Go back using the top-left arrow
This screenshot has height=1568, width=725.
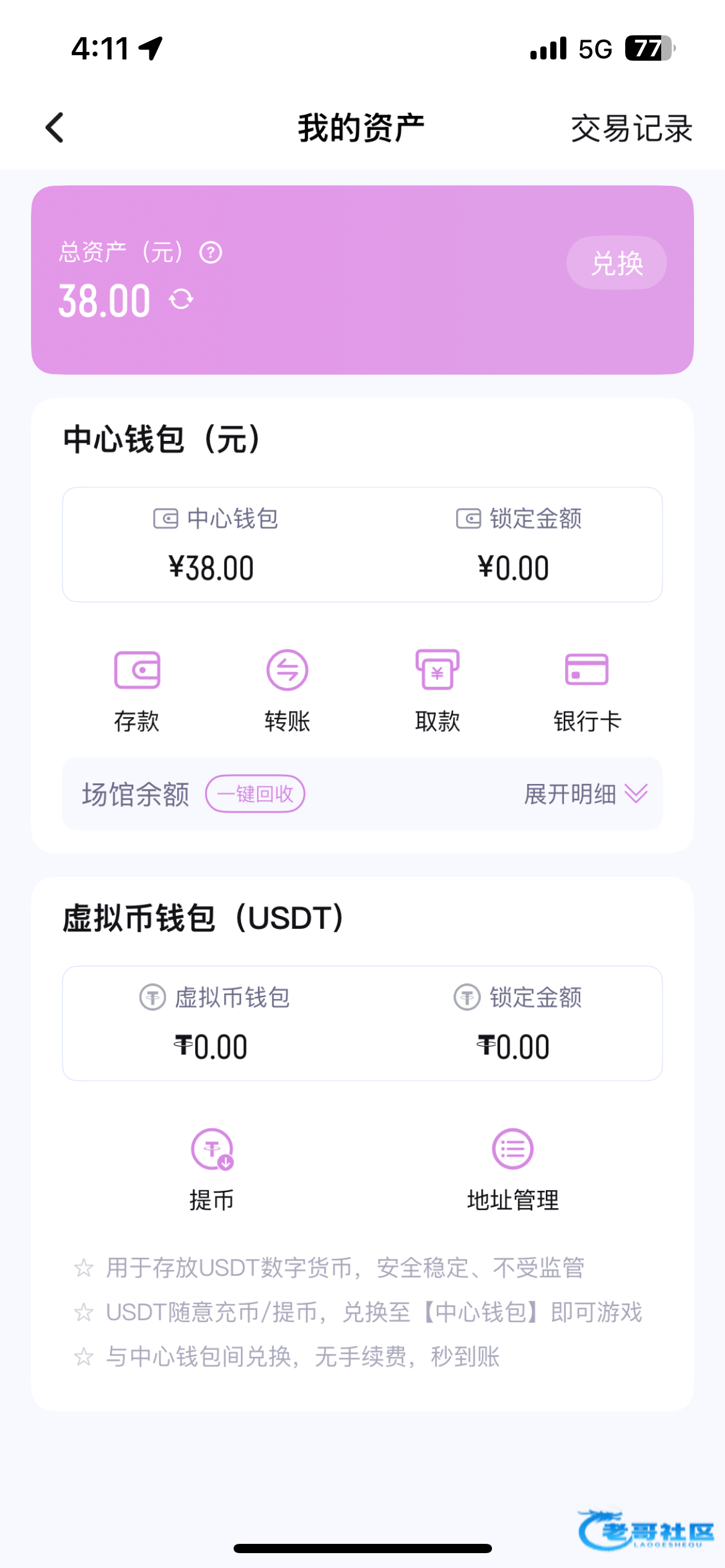(55, 128)
